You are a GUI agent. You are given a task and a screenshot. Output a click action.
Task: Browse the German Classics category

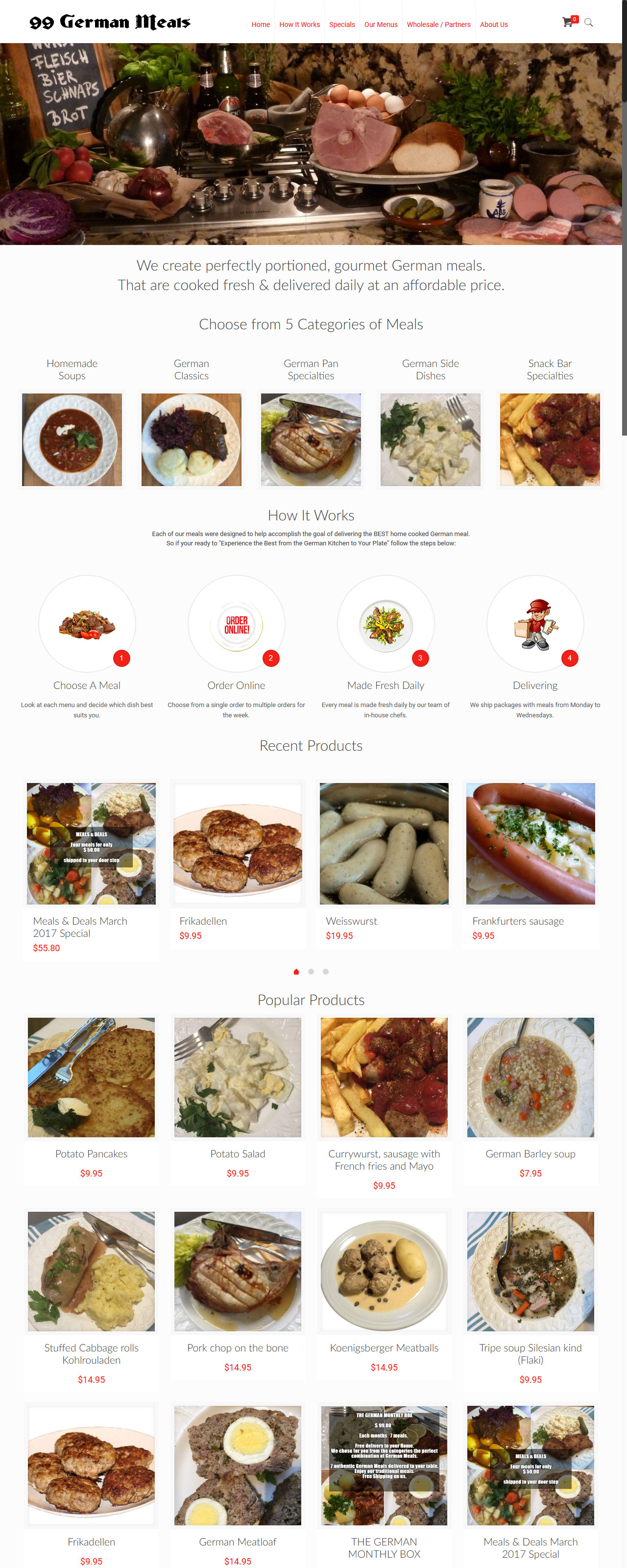191,439
